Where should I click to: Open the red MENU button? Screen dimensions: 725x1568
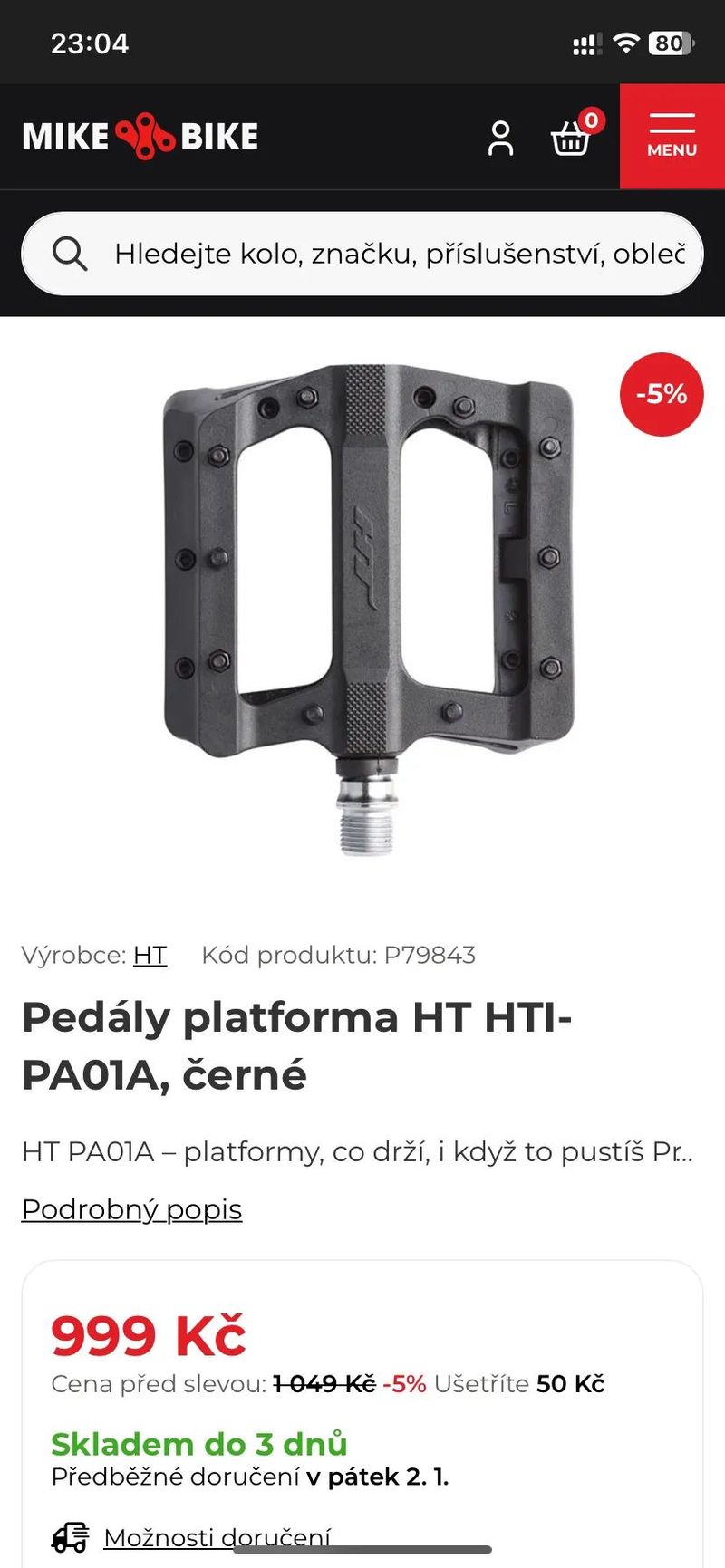pyautogui.click(x=672, y=137)
